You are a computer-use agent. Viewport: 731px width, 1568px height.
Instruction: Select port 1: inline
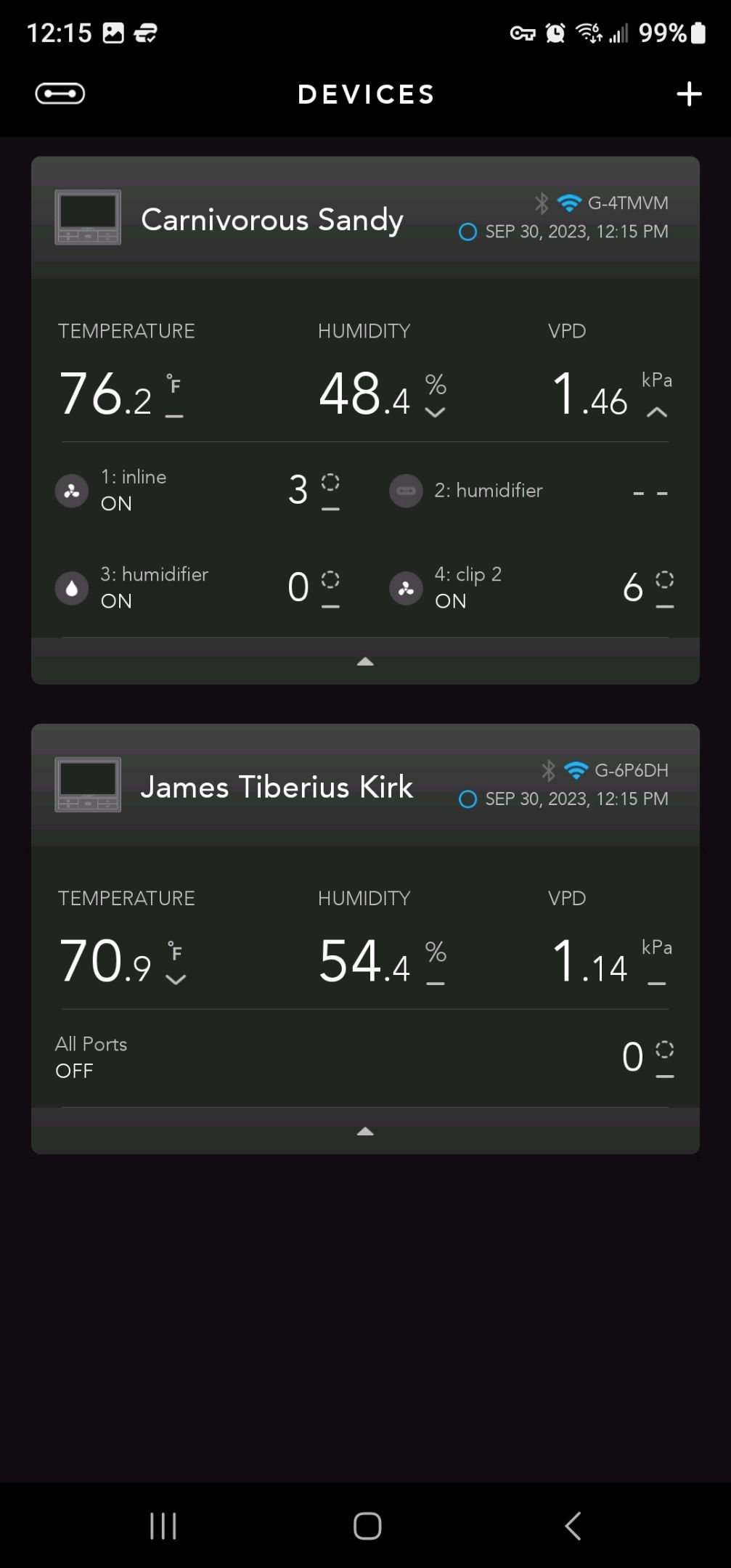(197, 490)
